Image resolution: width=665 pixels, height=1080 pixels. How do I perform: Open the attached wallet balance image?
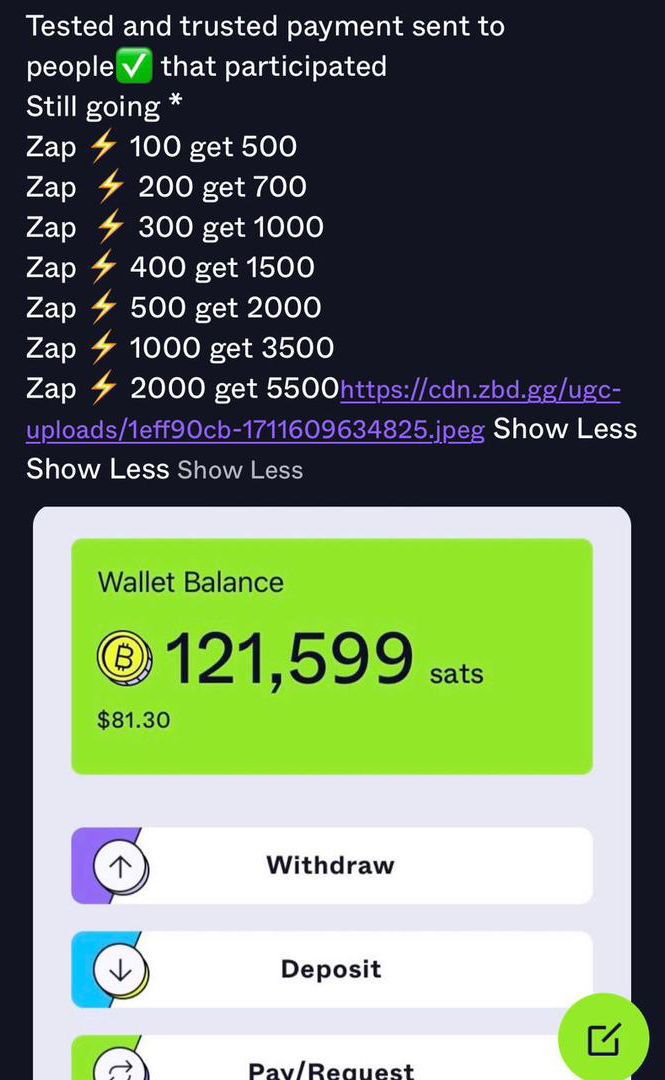[x=331, y=655]
